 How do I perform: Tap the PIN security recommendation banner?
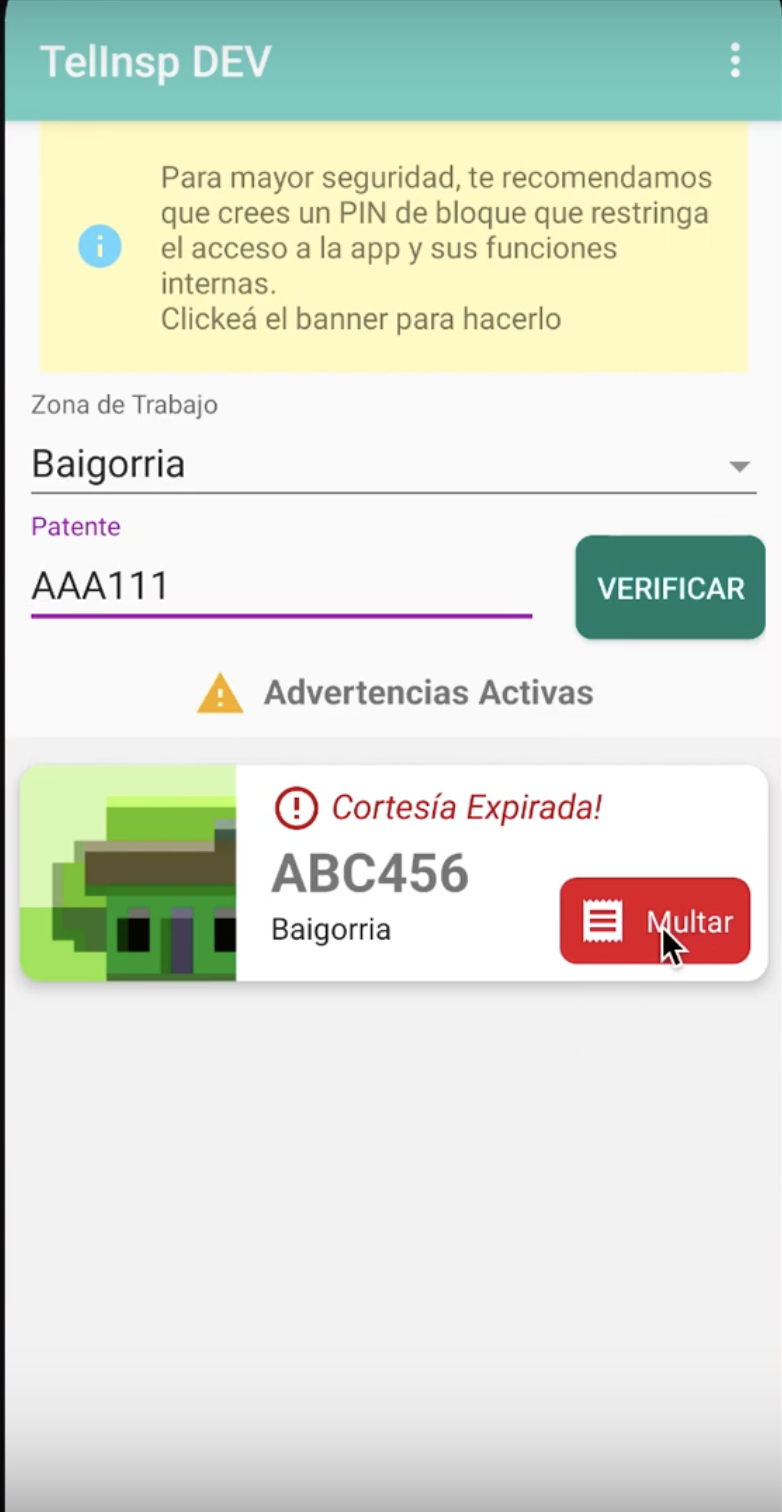pos(393,247)
